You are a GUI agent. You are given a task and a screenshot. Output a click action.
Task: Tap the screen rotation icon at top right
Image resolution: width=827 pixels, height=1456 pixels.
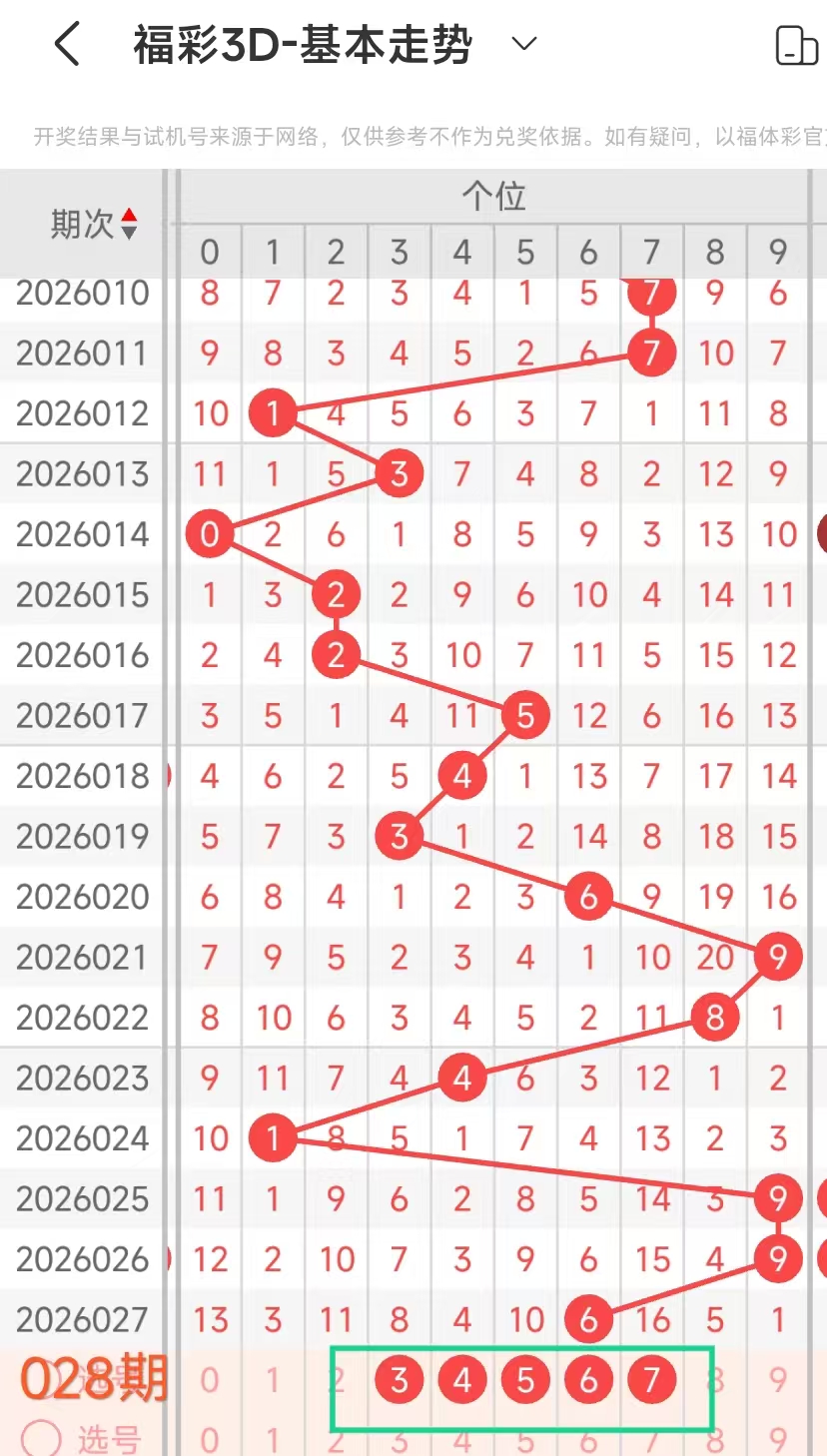point(796,45)
